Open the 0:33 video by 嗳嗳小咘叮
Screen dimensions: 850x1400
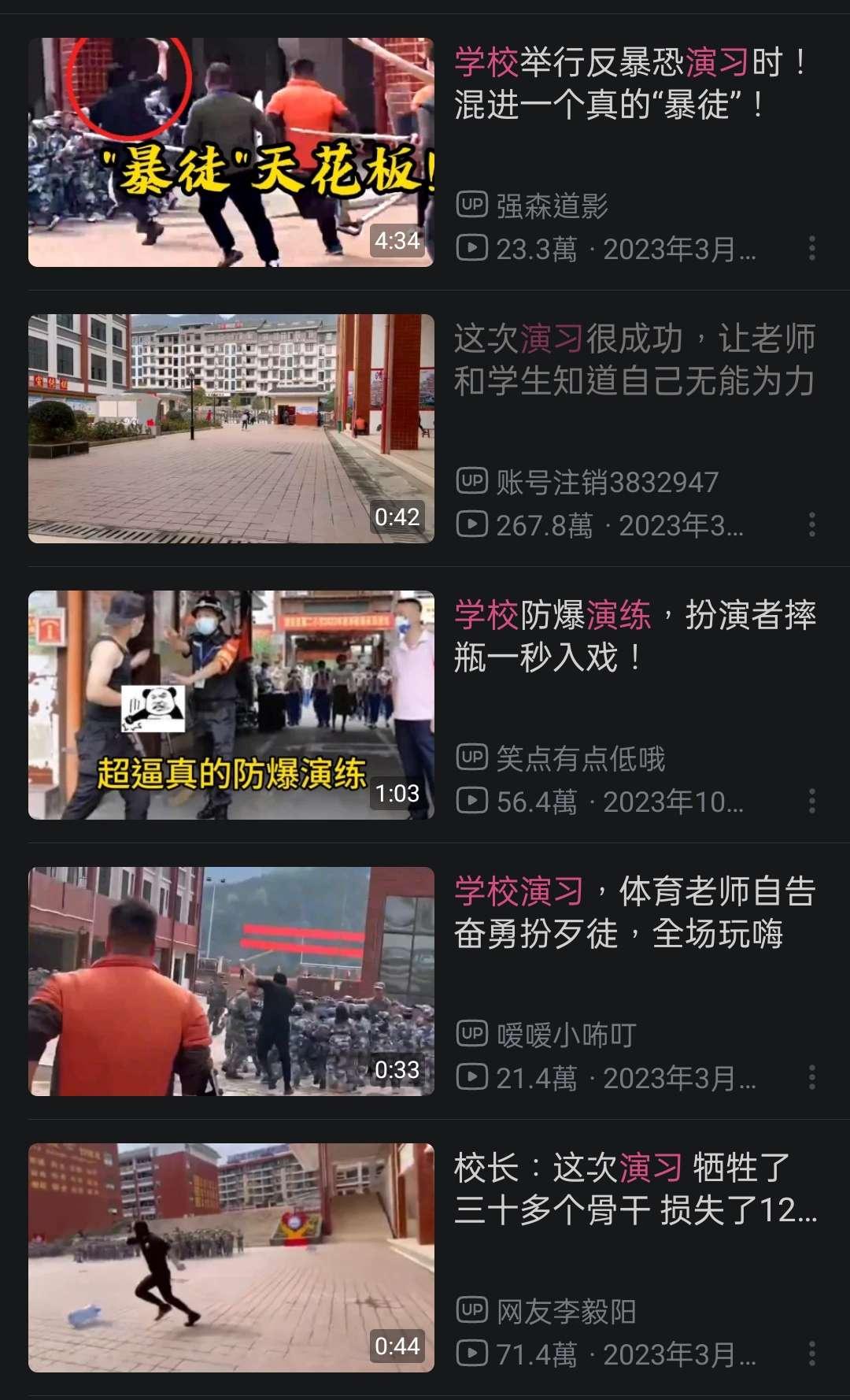click(231, 981)
